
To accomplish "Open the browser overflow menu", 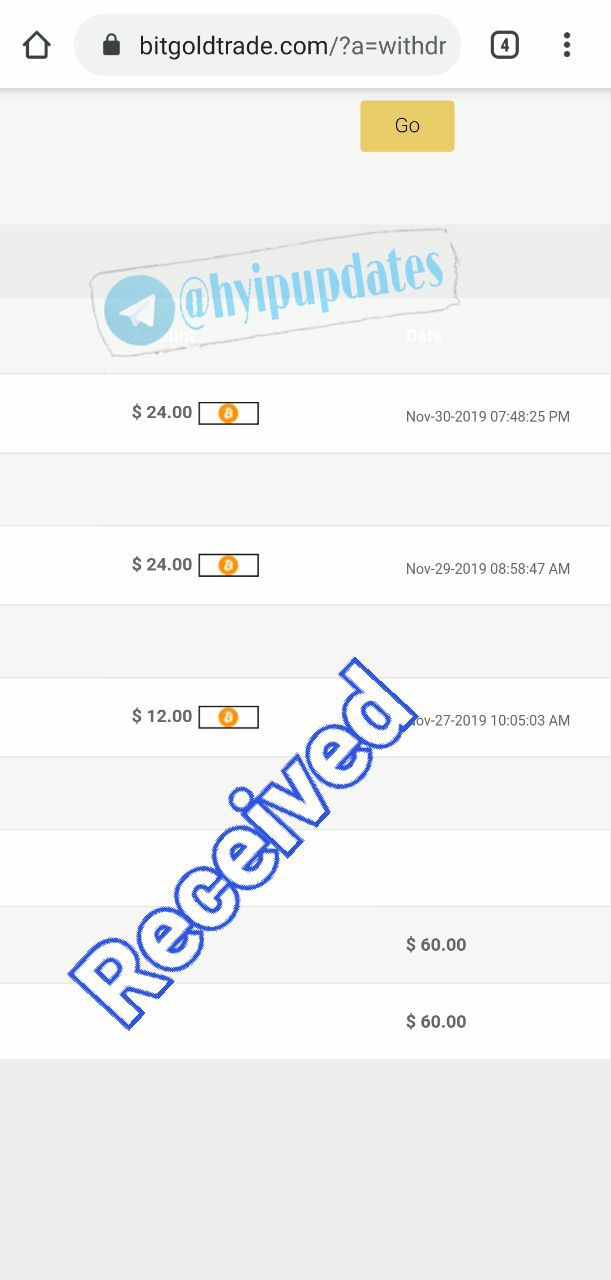I will (x=566, y=45).
